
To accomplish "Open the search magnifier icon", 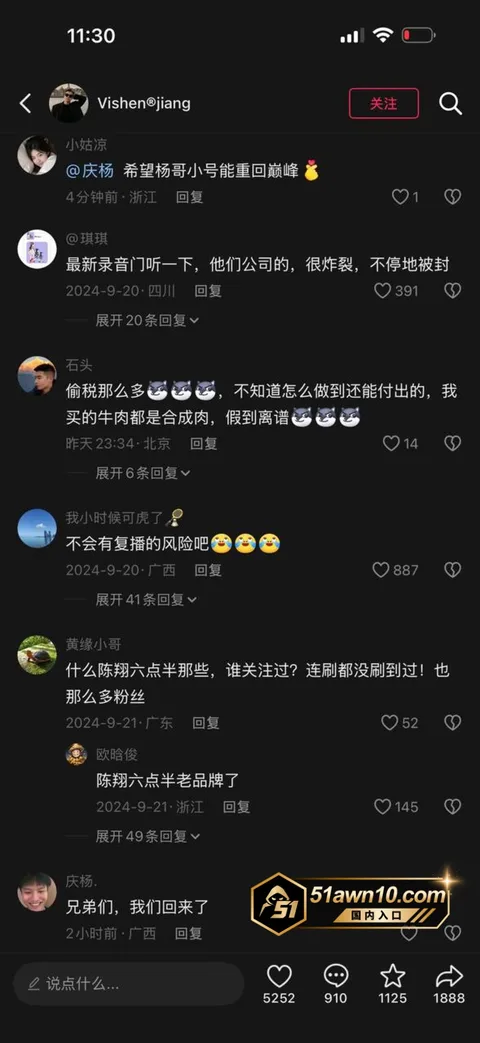I will click(x=450, y=103).
